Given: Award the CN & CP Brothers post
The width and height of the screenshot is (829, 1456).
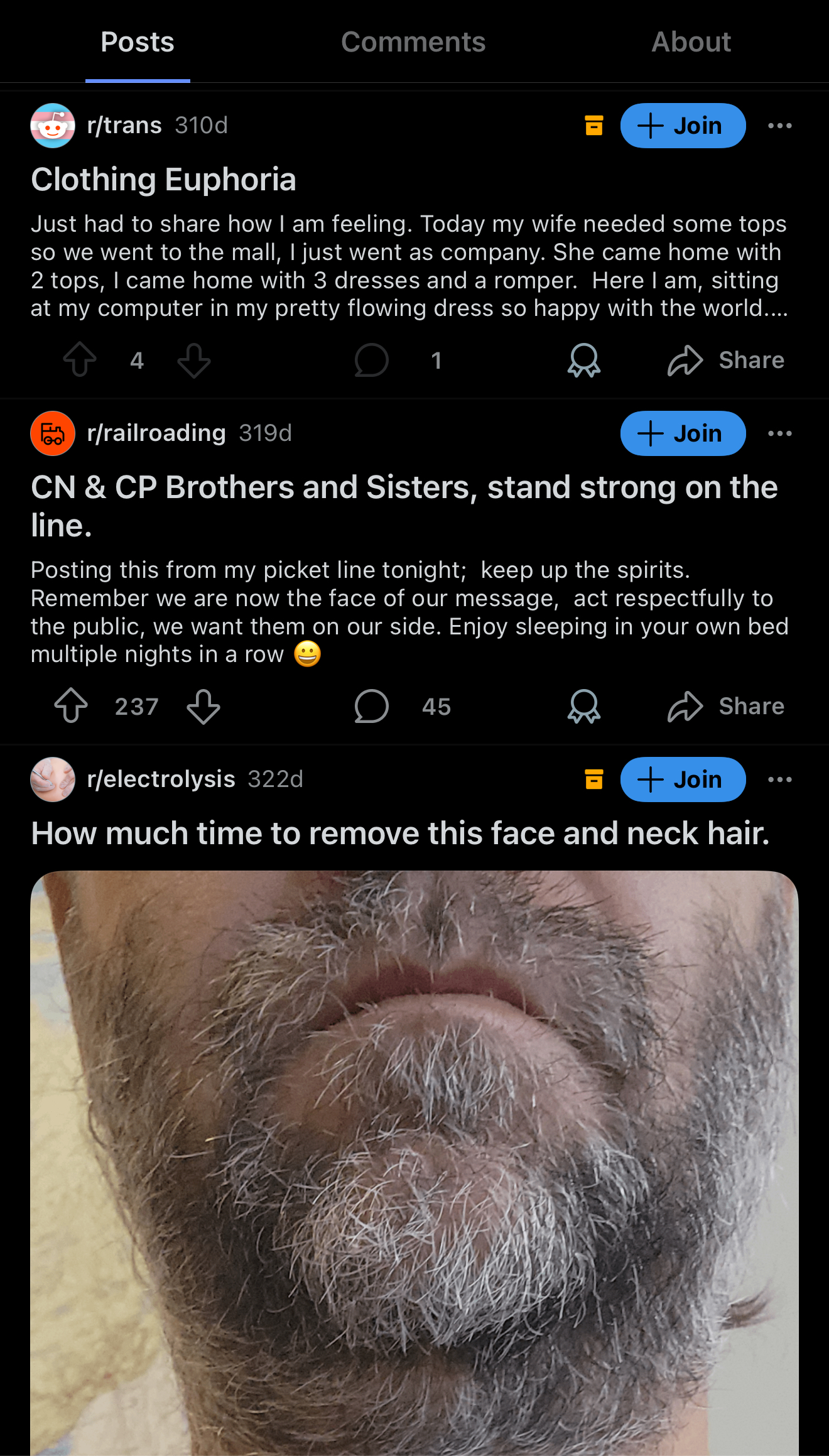Looking at the screenshot, I should (584, 706).
